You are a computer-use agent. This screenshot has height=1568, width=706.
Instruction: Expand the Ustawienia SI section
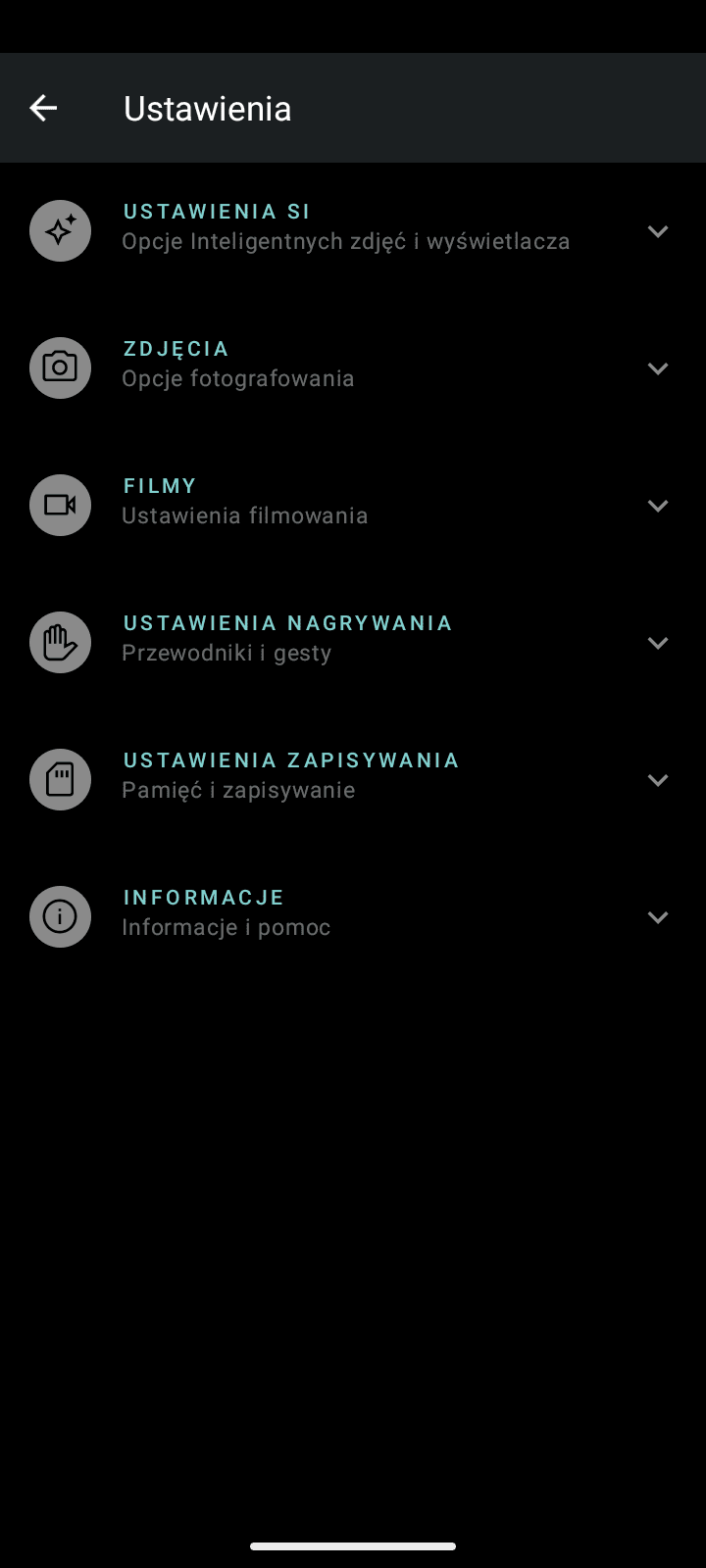[353, 231]
